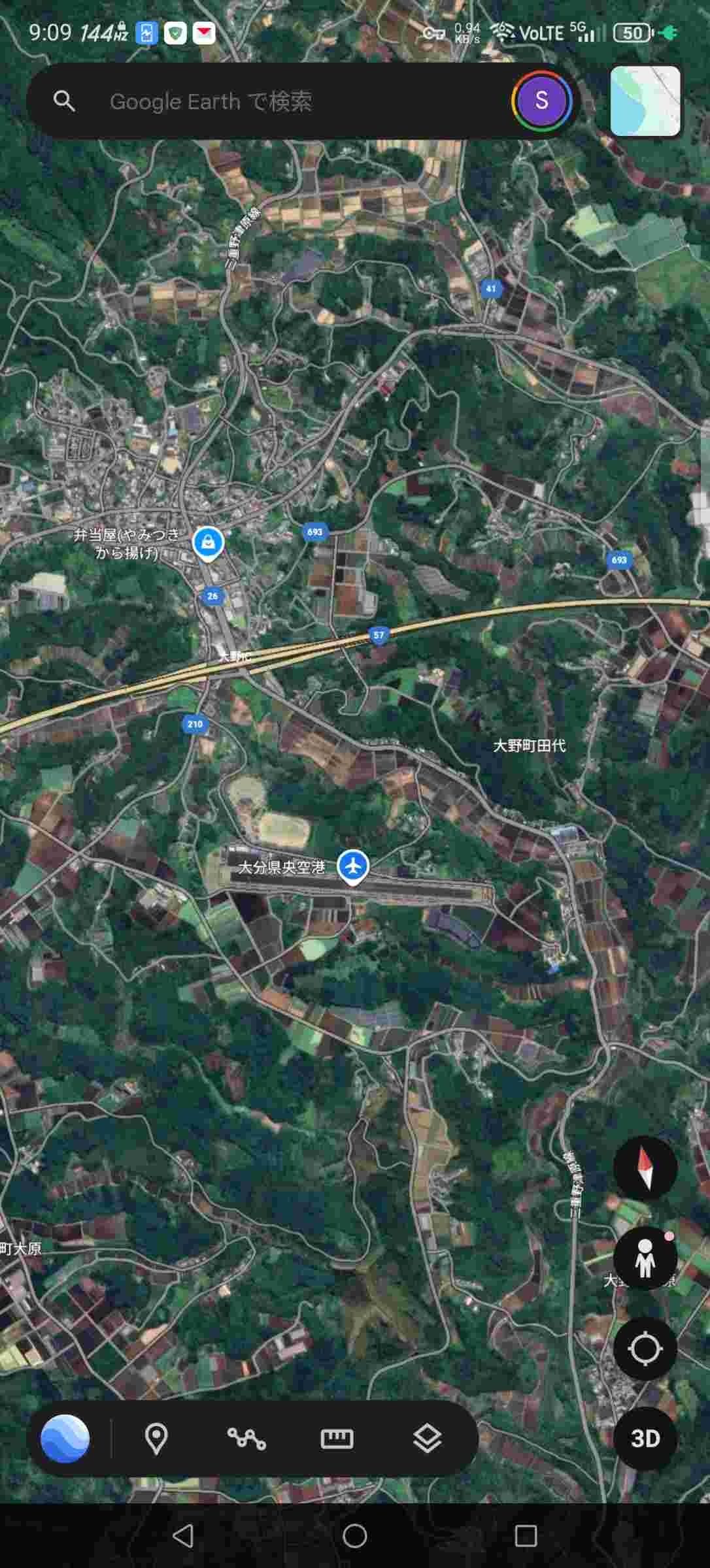710x1568 pixels.
Task: Go to the system home screen
Action: coord(355,1536)
